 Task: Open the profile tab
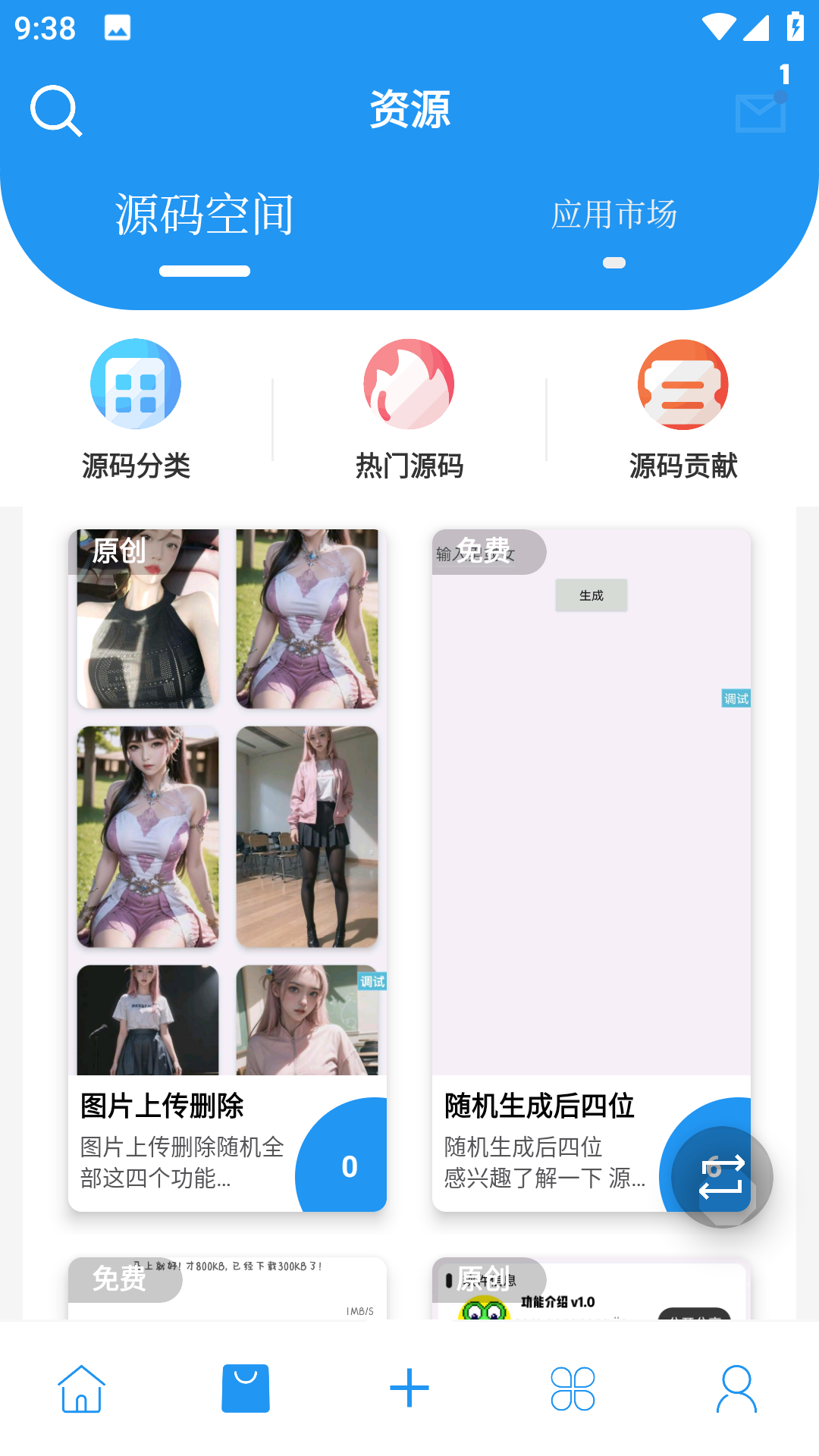coord(736,1389)
